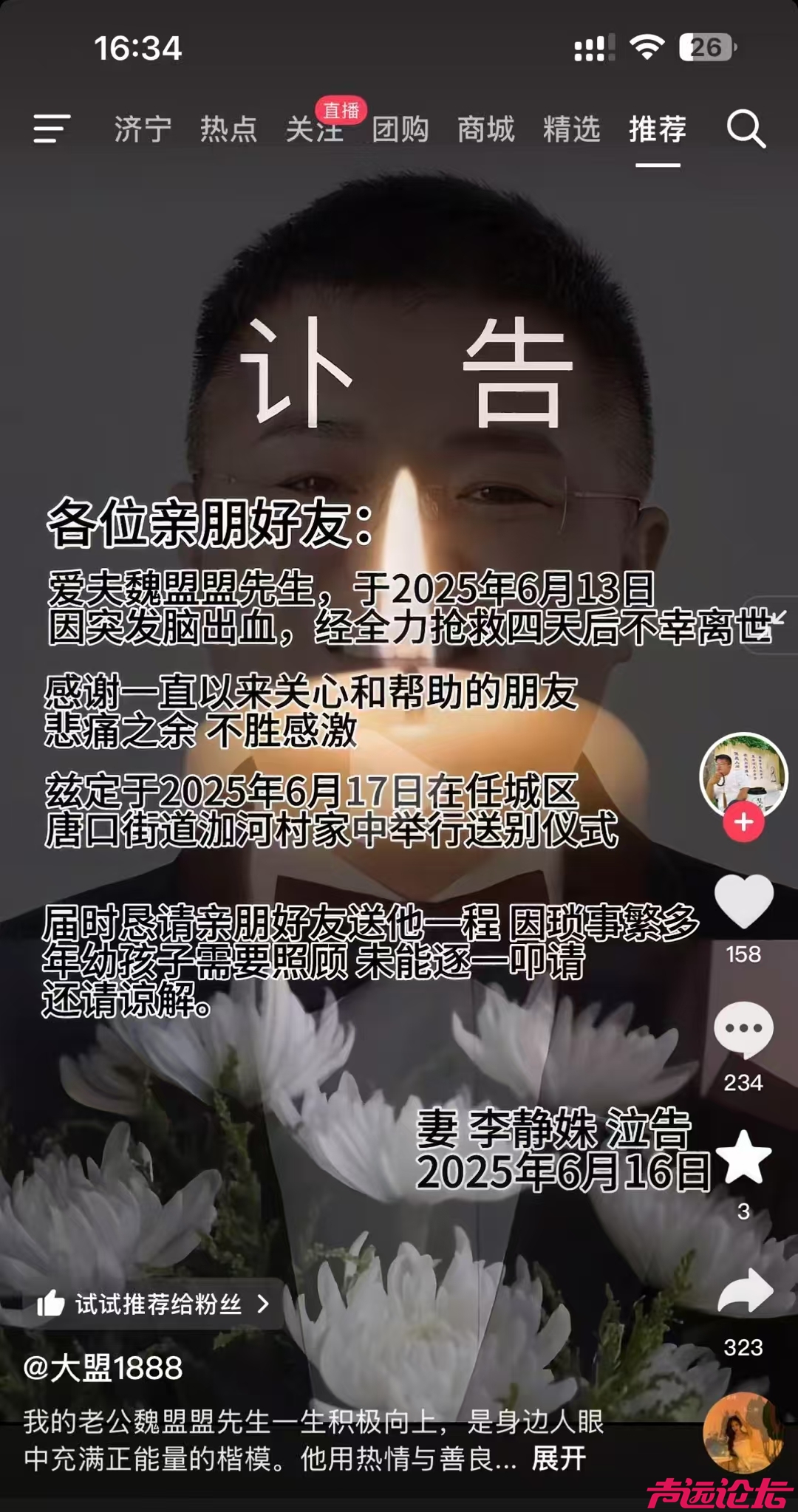Image resolution: width=798 pixels, height=1512 pixels.
Task: Follow the author with the plus button
Action: 743,823
